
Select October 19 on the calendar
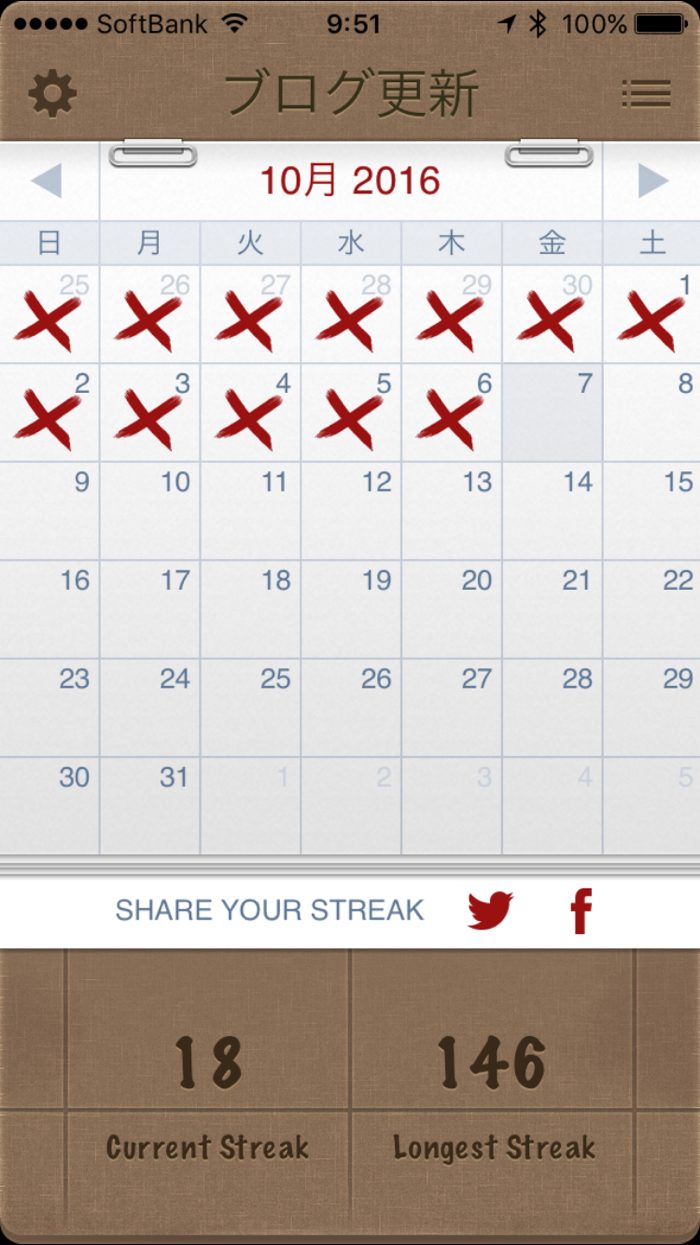coord(350,608)
